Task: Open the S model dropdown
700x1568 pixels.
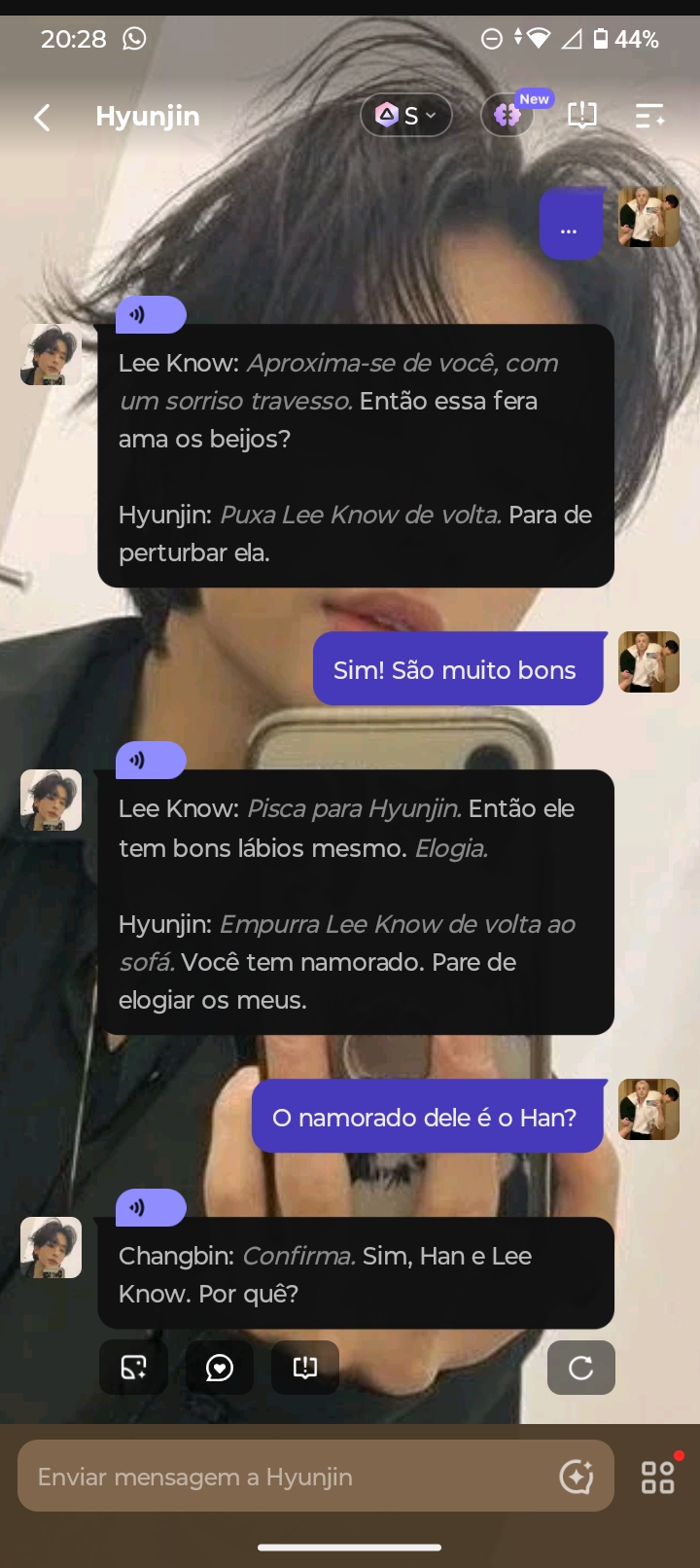Action: click(406, 116)
